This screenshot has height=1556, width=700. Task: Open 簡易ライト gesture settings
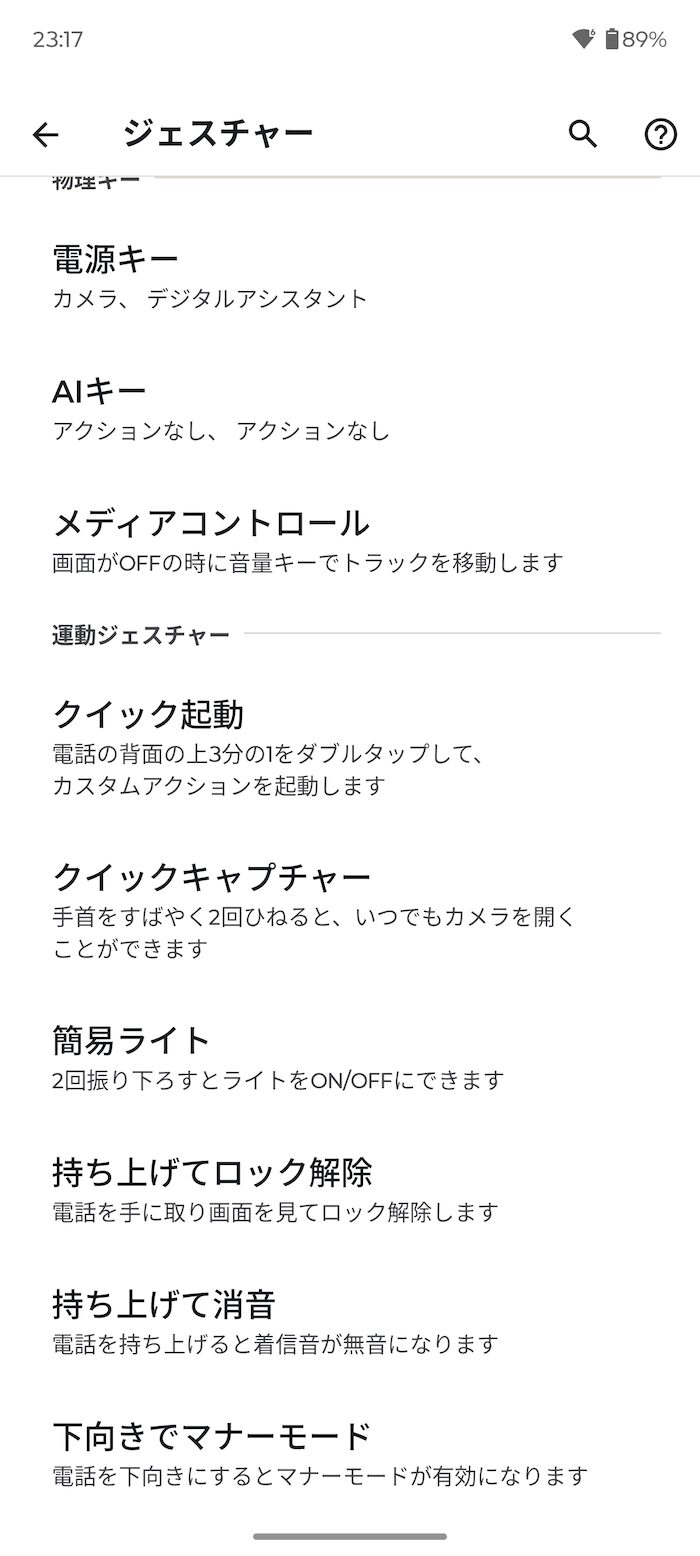click(350, 1058)
